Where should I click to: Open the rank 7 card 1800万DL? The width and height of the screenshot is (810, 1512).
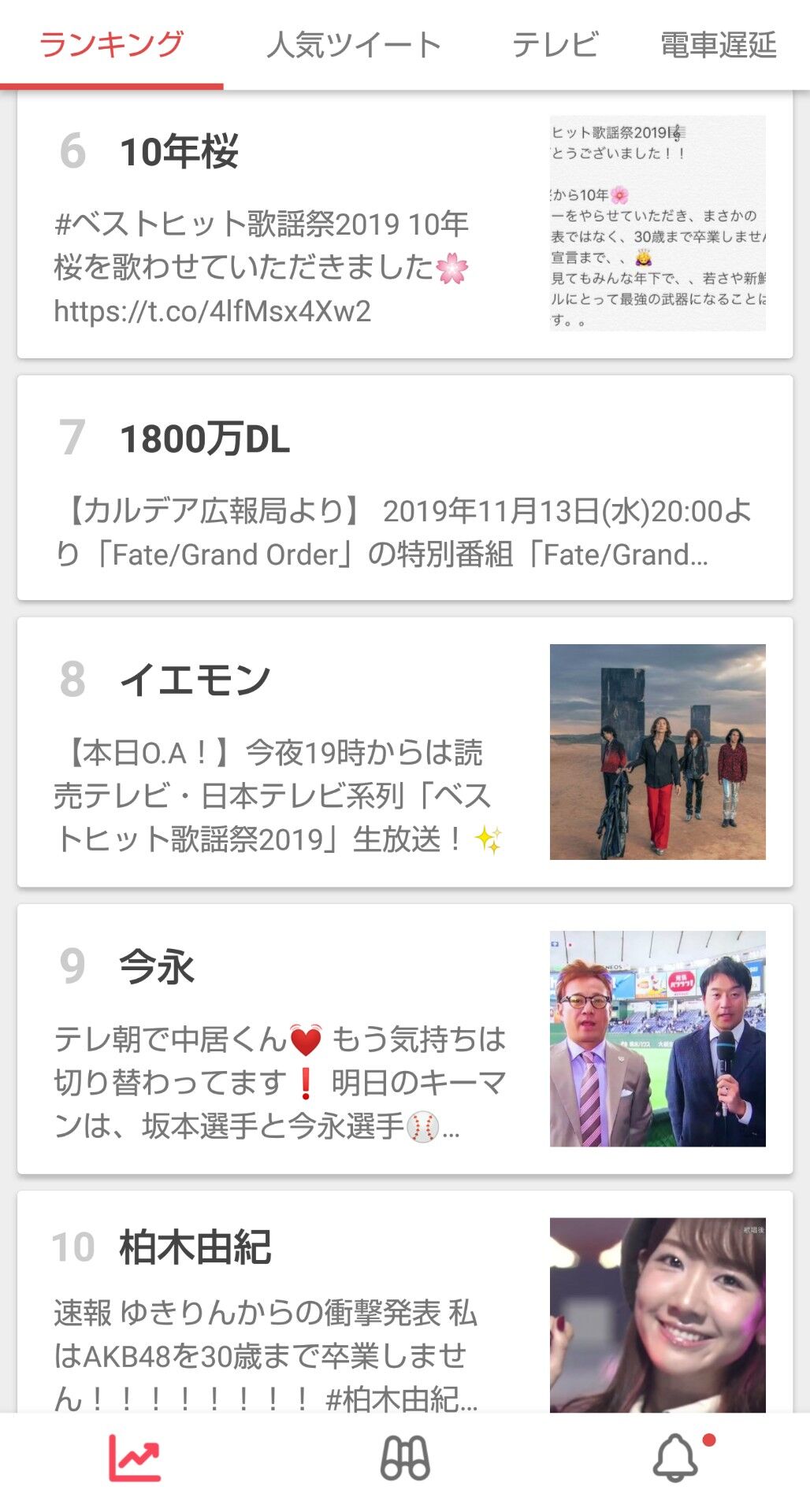405,488
